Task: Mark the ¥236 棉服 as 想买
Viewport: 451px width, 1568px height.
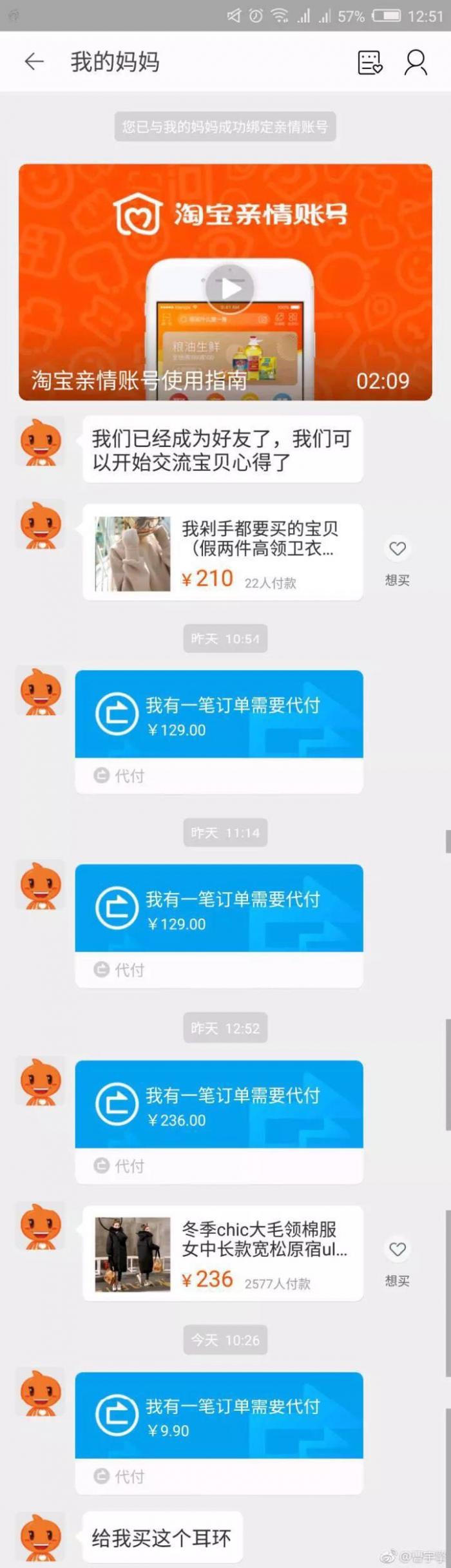Action: click(398, 1256)
